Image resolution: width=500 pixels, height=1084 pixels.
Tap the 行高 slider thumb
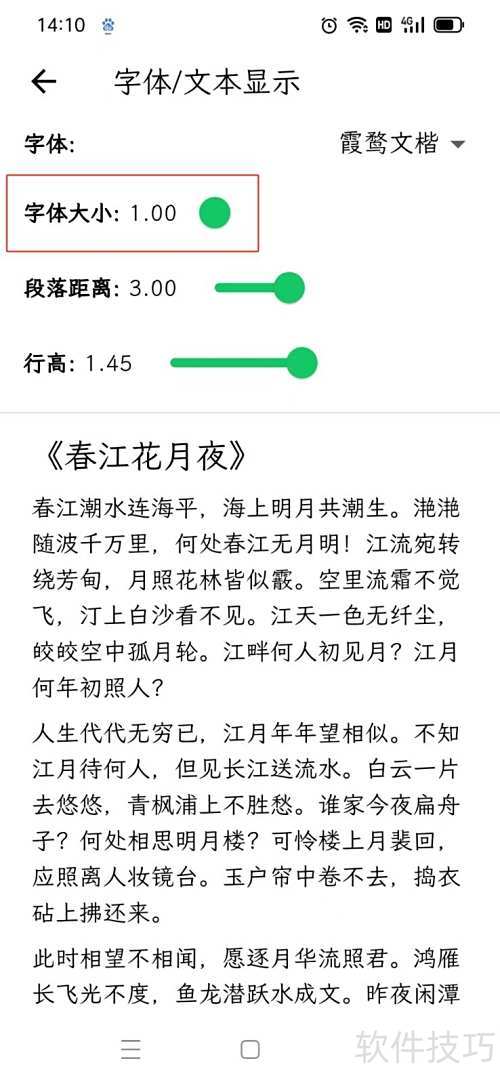click(x=302, y=363)
